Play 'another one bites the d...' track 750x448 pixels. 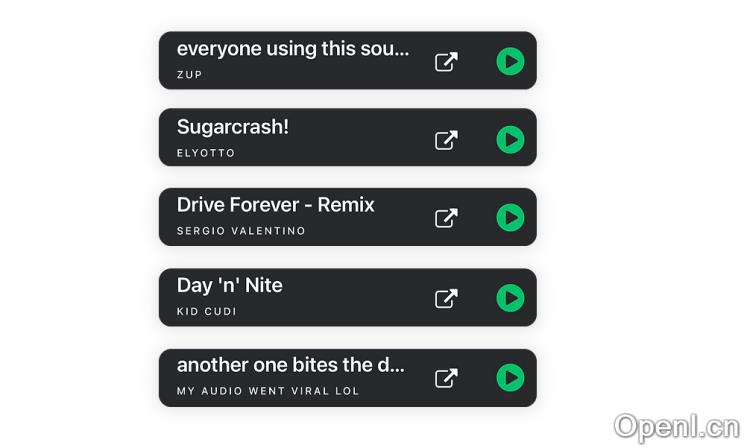pyautogui.click(x=510, y=377)
